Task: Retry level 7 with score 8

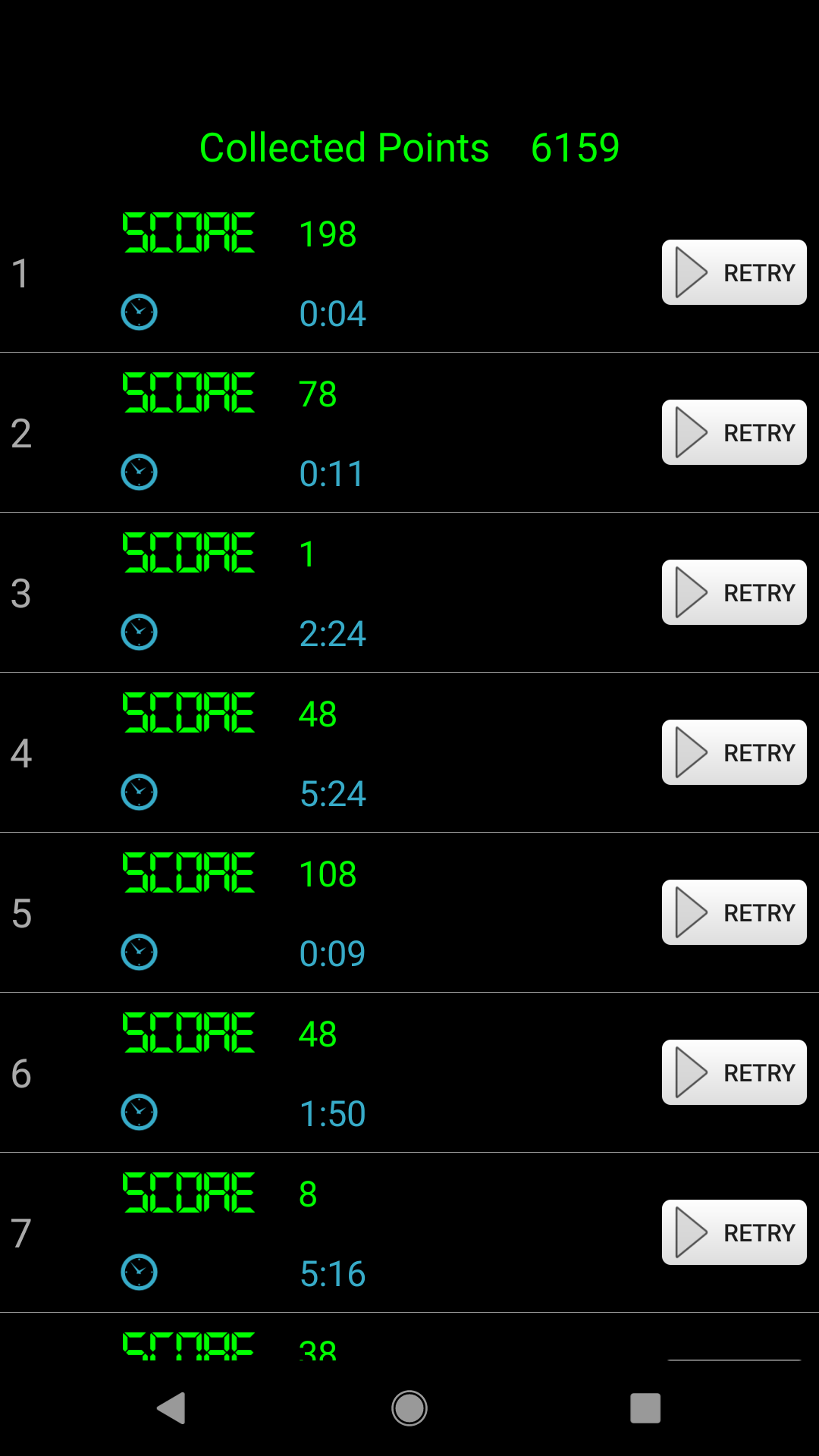Action: [733, 1232]
